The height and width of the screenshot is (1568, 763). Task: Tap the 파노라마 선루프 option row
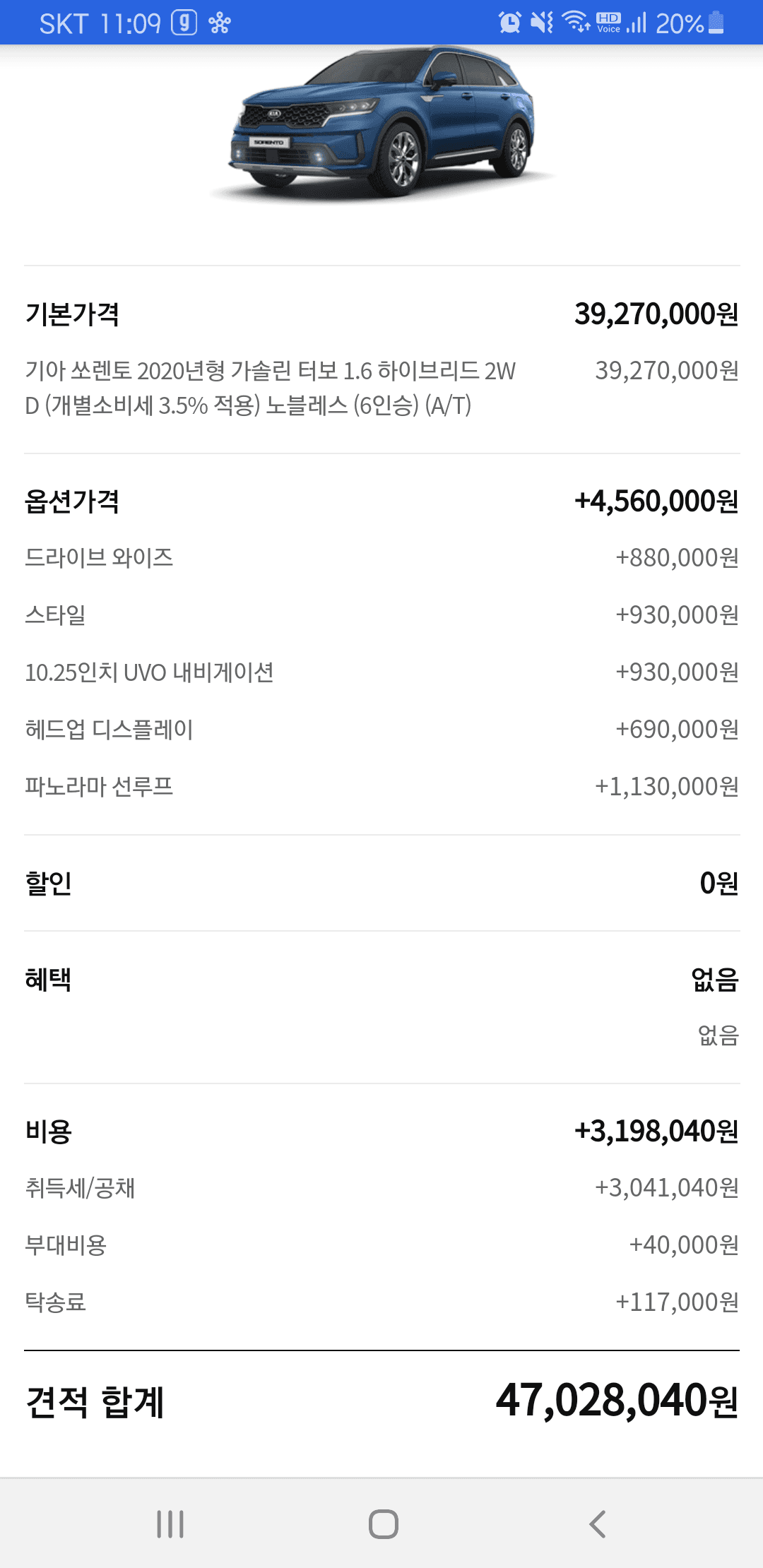[x=99, y=785]
